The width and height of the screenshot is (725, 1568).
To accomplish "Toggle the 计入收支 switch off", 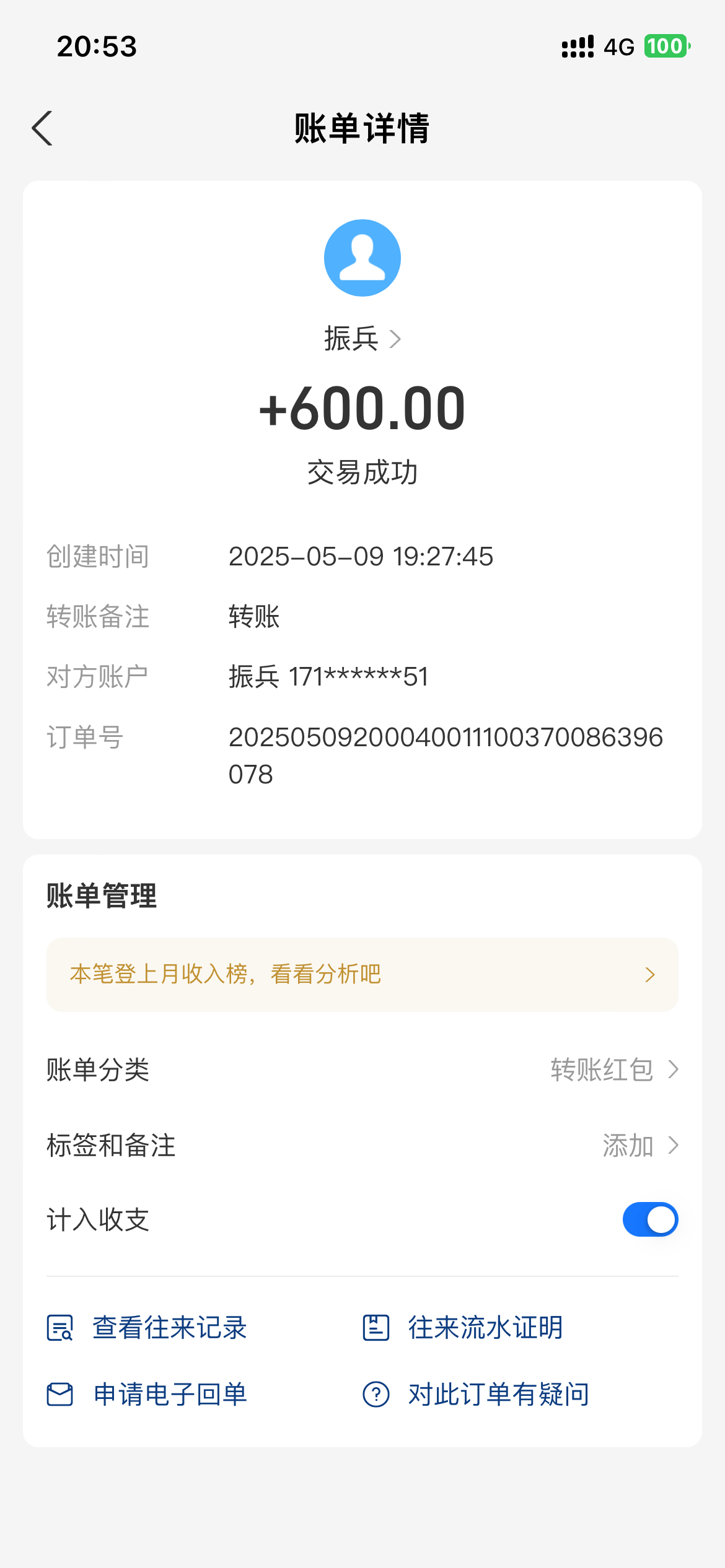I will [x=650, y=1219].
